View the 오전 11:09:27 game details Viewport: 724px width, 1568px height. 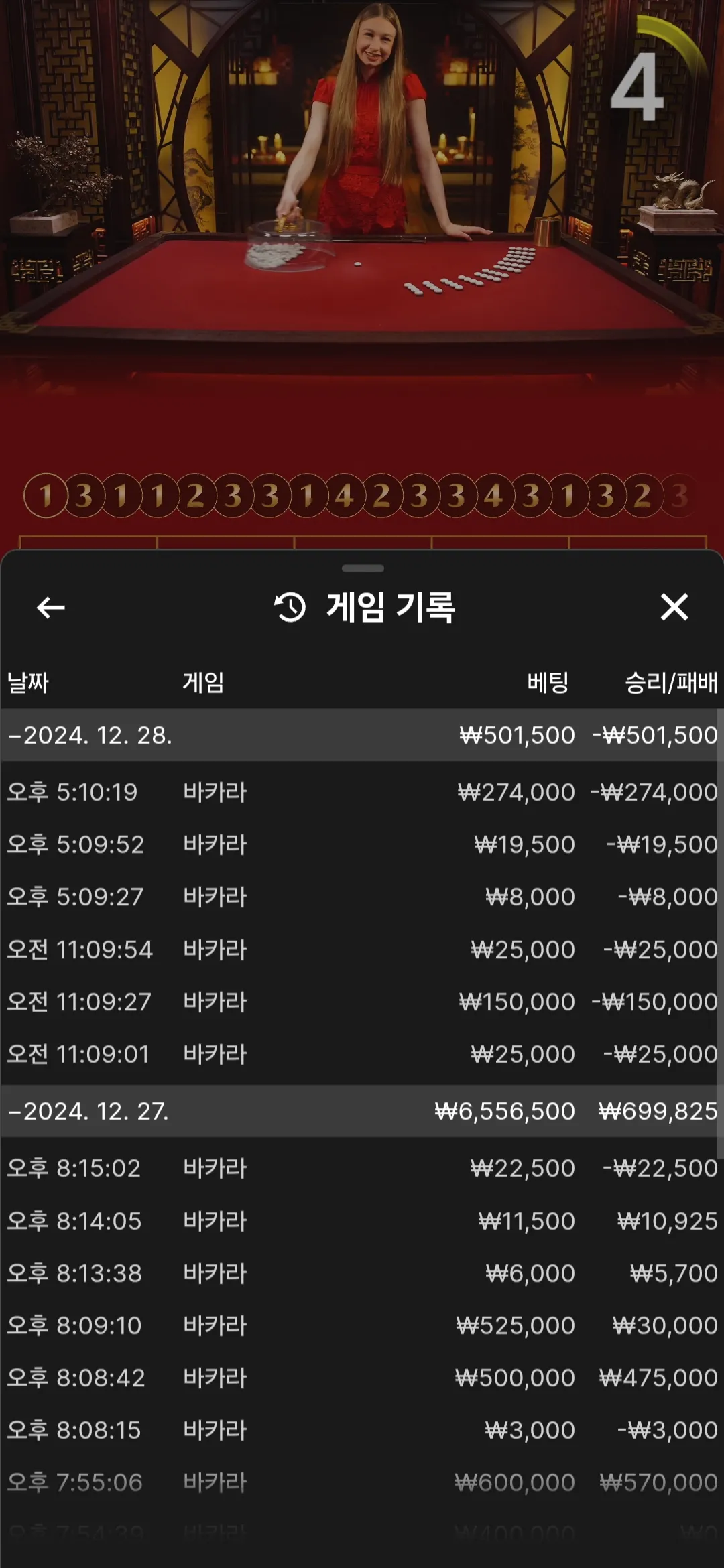pyautogui.click(x=362, y=1002)
